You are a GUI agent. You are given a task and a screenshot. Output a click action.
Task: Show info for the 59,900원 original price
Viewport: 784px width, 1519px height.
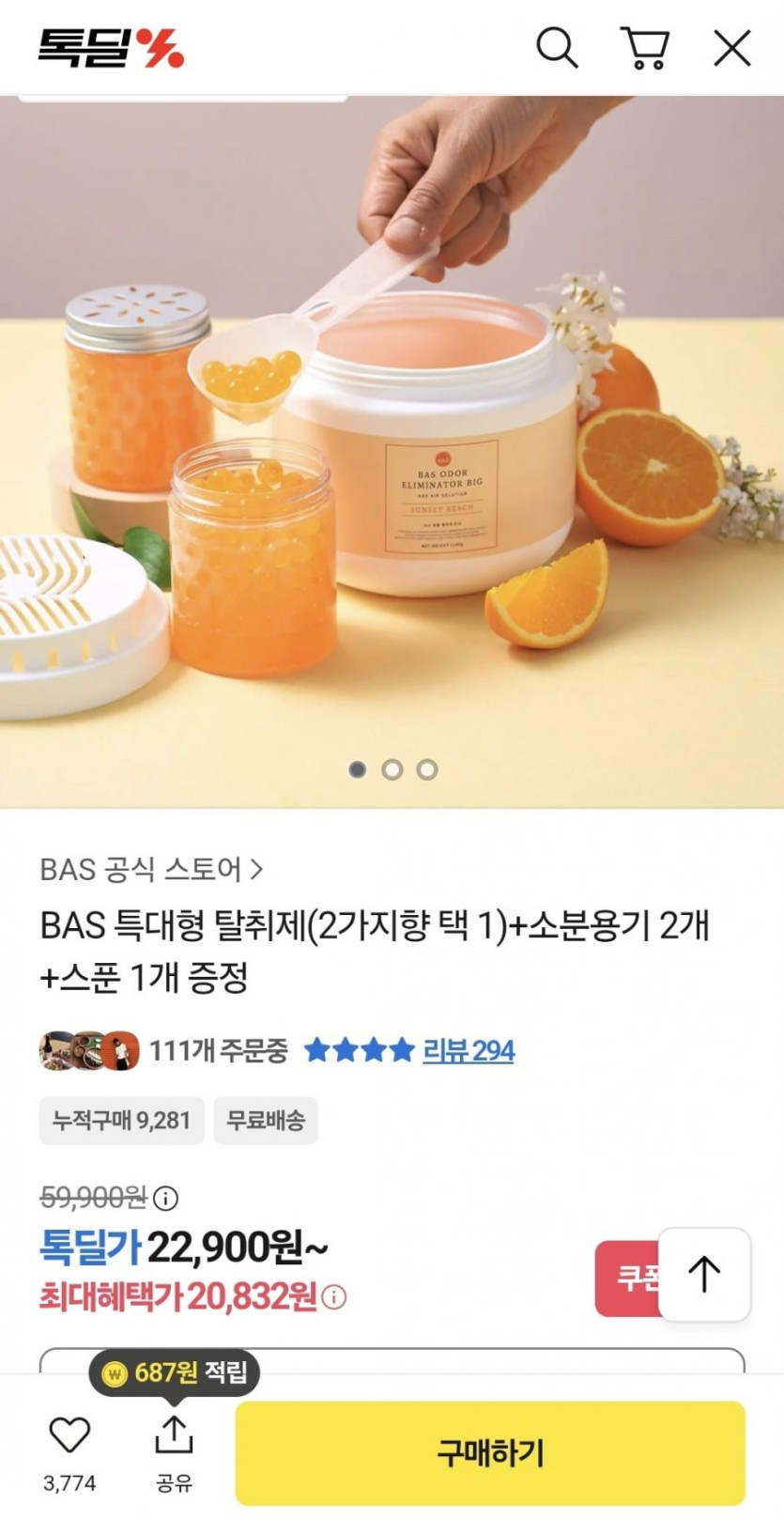[165, 1198]
